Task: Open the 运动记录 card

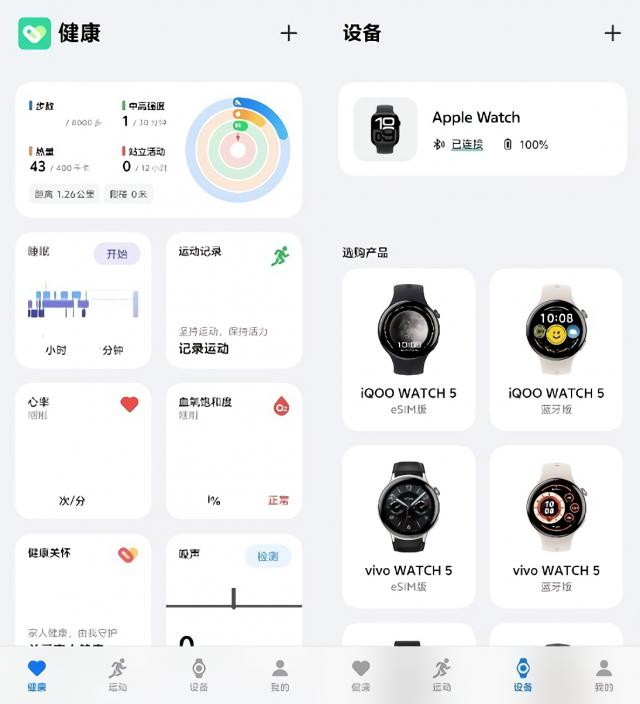Action: click(x=233, y=300)
